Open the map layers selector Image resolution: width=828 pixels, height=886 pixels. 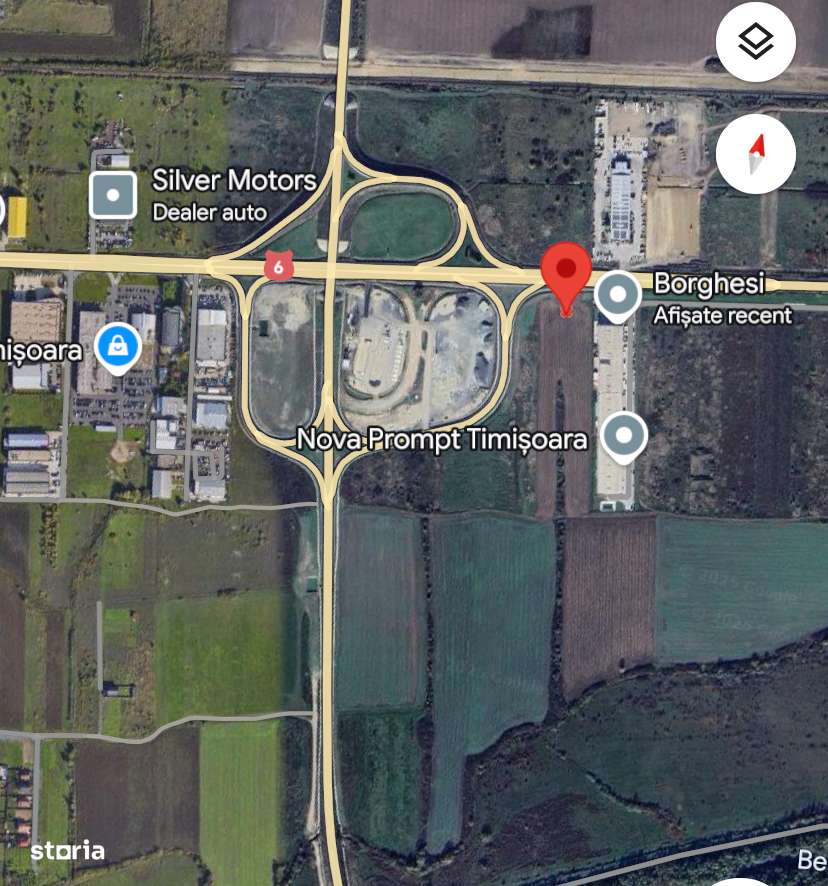(x=756, y=42)
